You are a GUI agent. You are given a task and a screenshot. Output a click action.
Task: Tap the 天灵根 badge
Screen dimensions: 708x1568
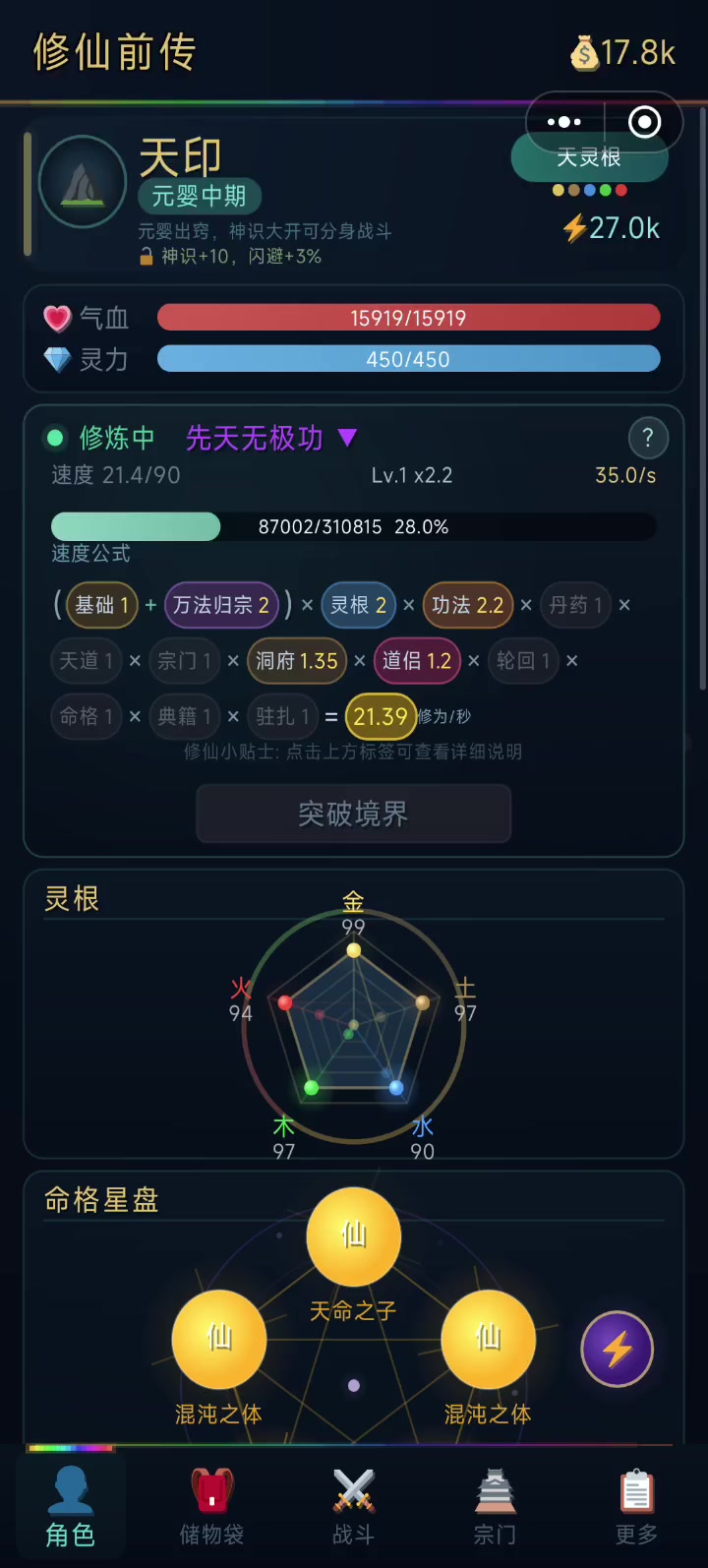click(589, 160)
